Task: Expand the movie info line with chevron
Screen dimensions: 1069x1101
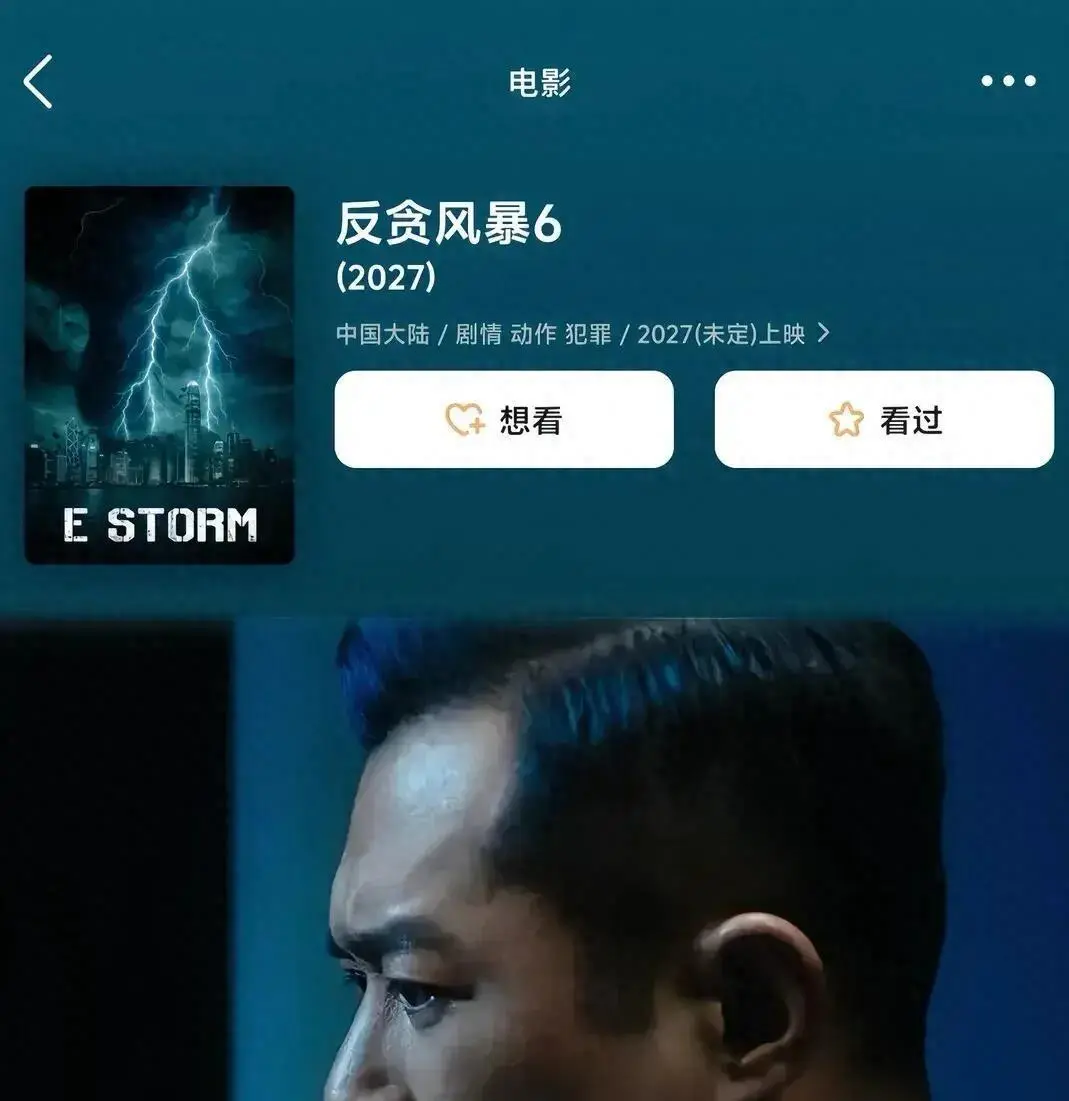Action: pos(582,334)
